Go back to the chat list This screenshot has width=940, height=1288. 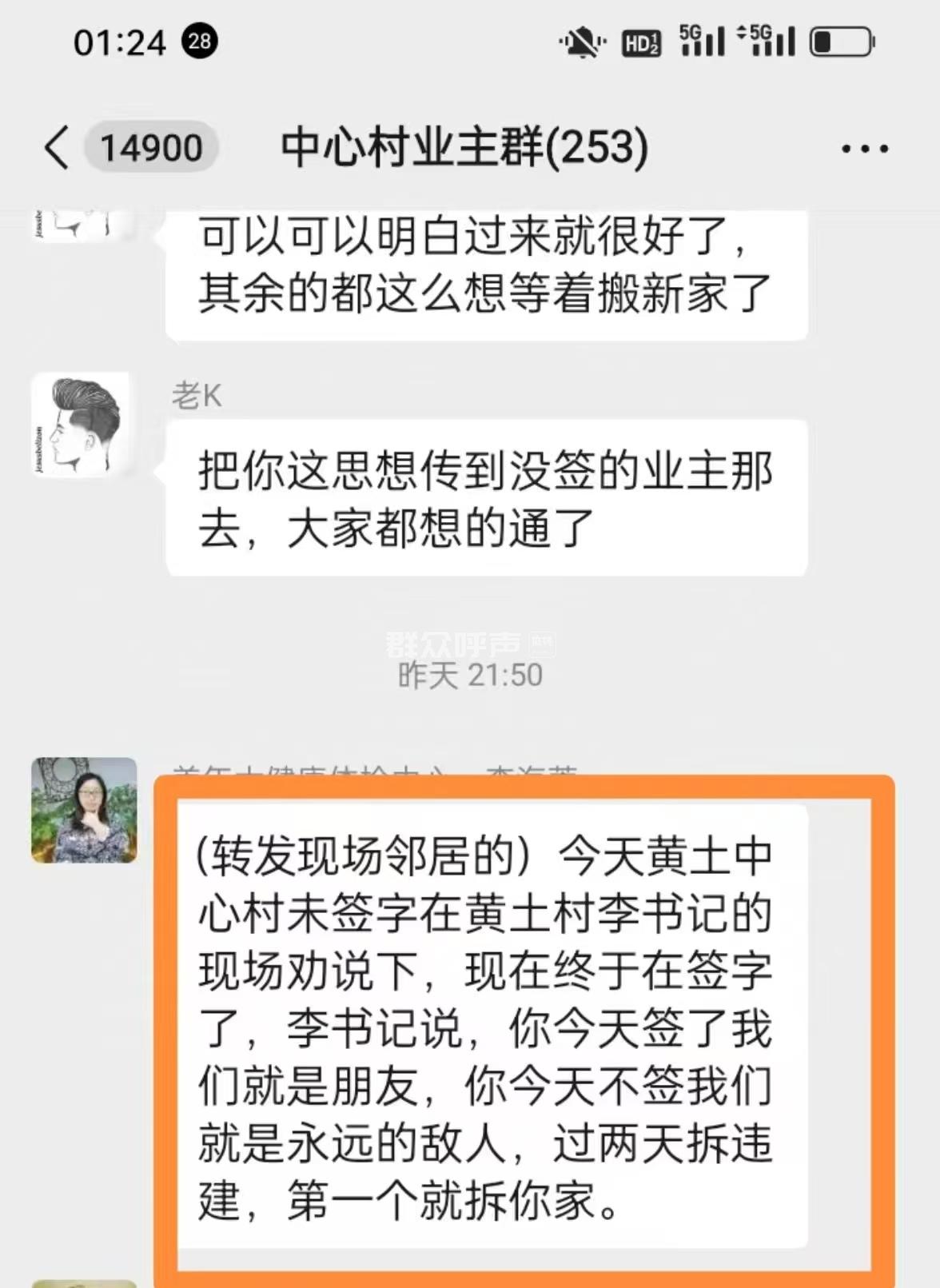click(58, 148)
